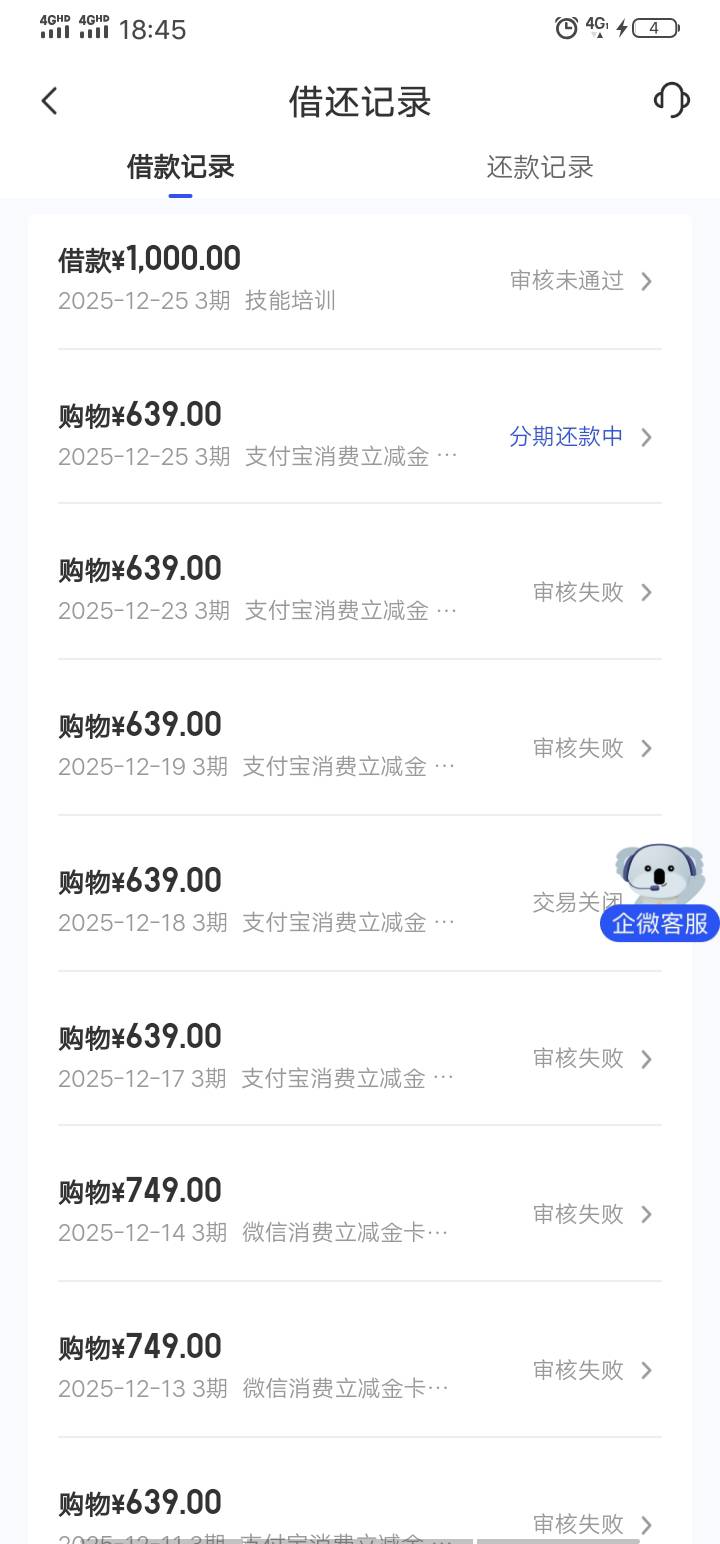
Task: Select the 借款记录 tab
Action: click(x=180, y=167)
